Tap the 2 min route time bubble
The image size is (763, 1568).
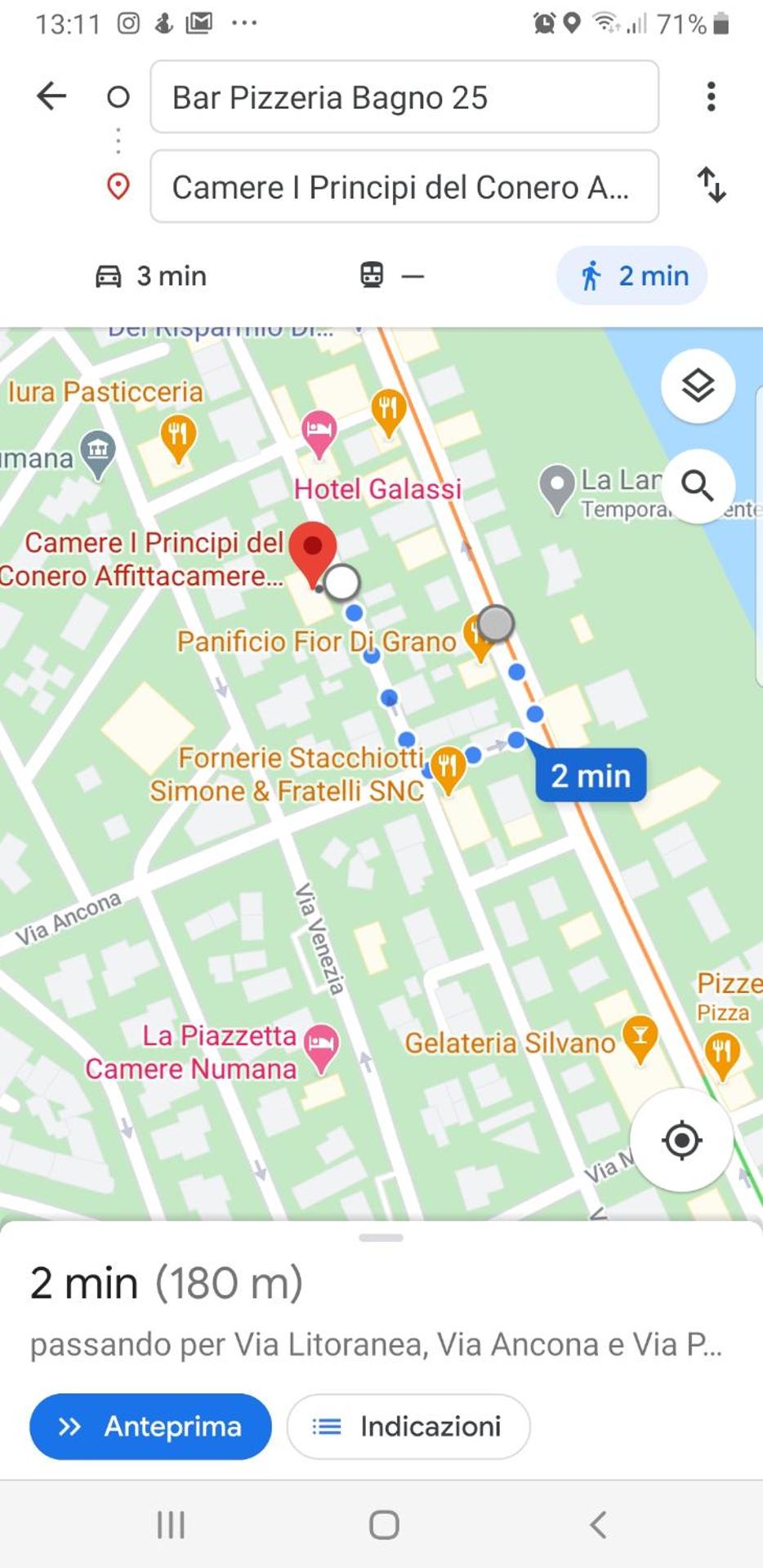point(591,776)
